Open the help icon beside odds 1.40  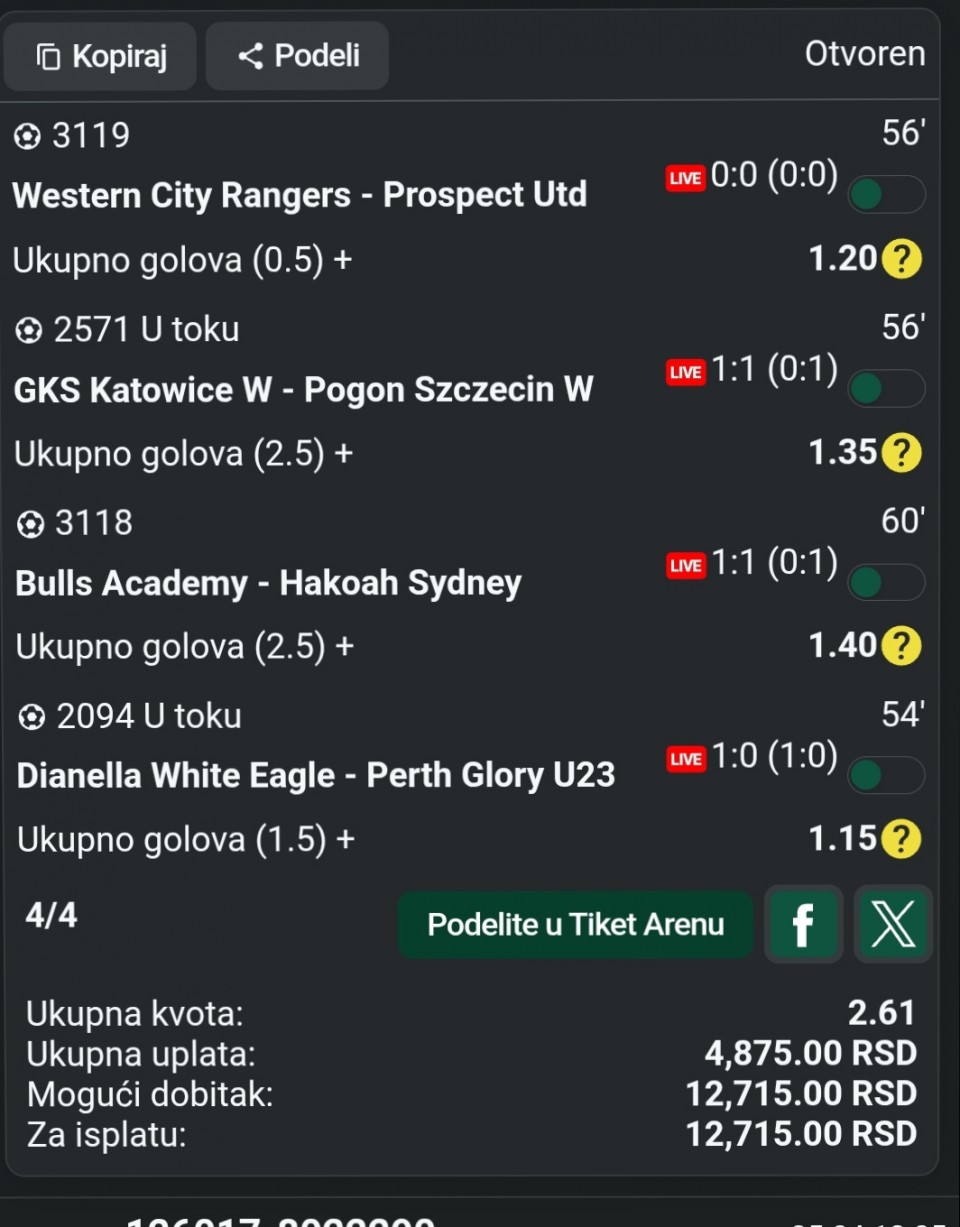click(901, 646)
